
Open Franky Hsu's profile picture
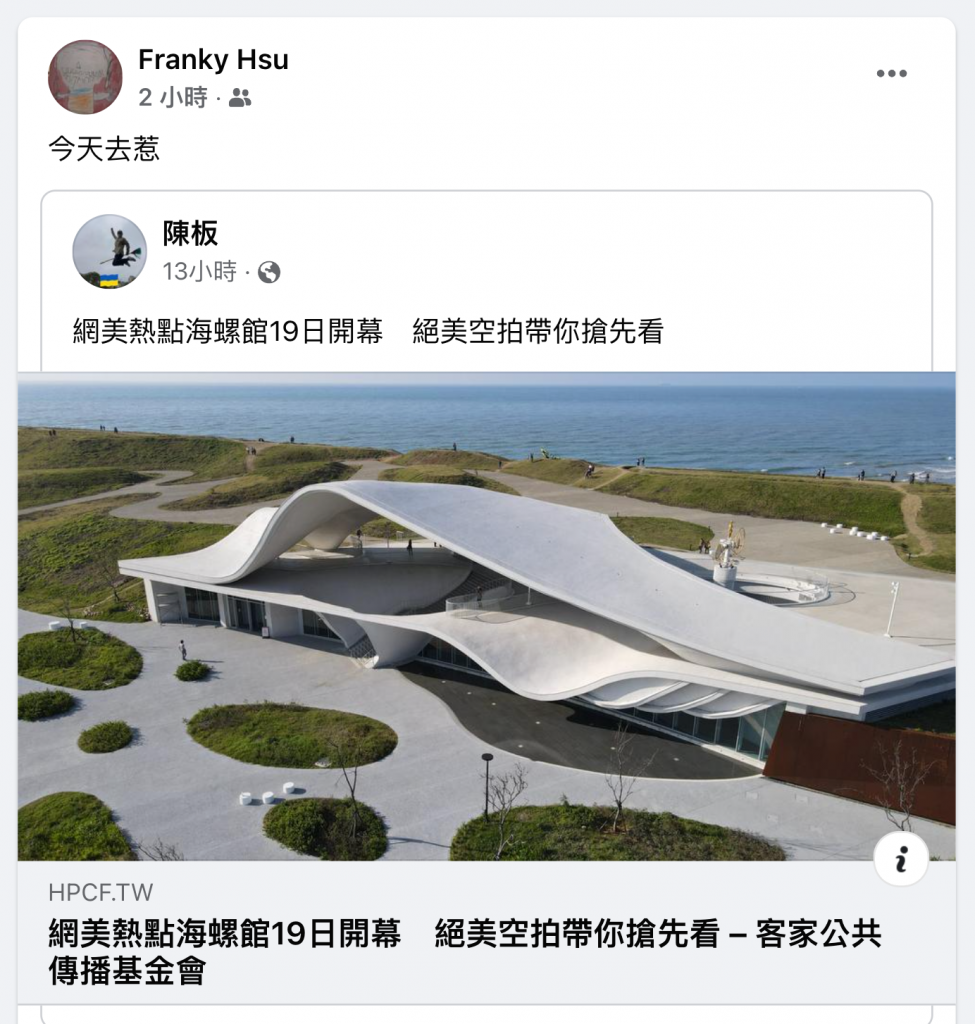point(85,77)
